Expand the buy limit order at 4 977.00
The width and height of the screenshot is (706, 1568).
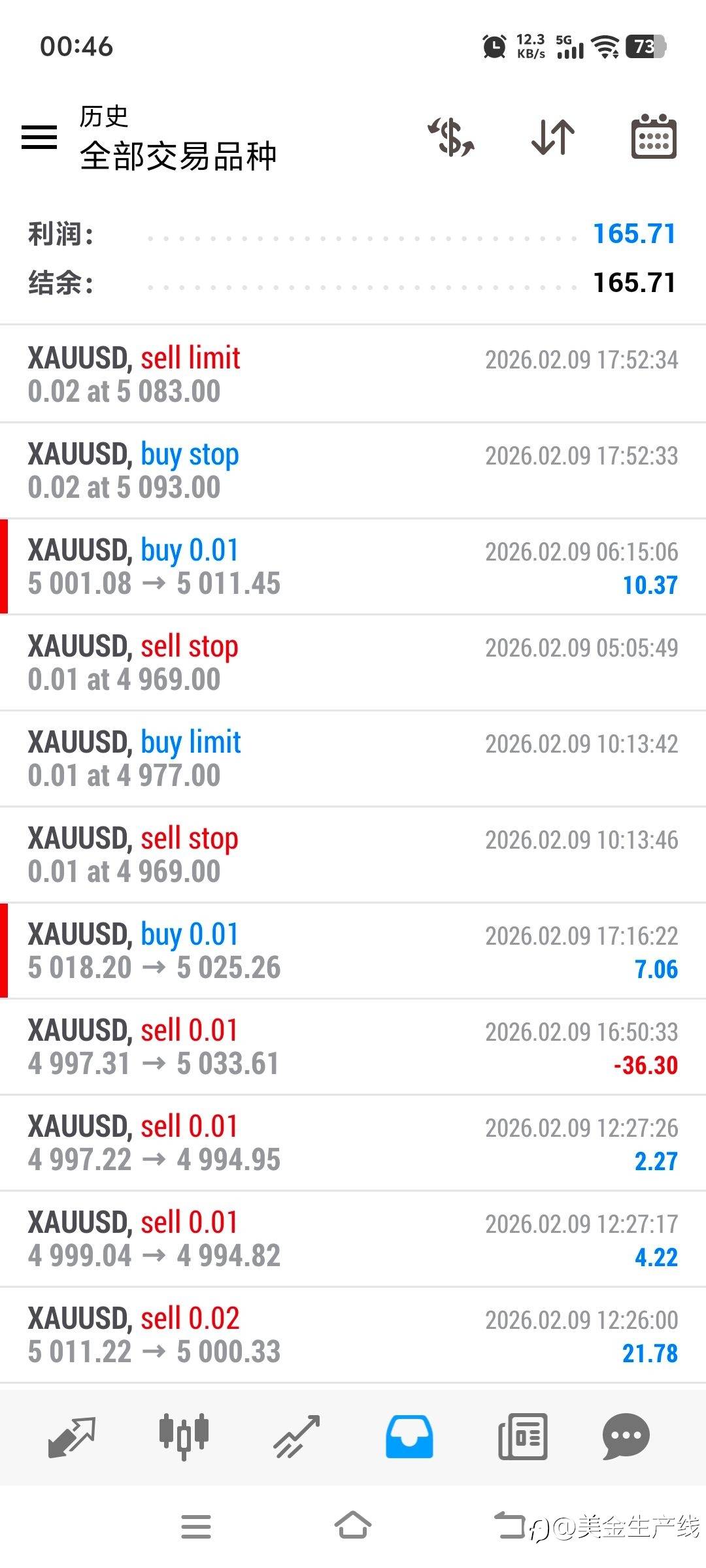click(x=353, y=759)
